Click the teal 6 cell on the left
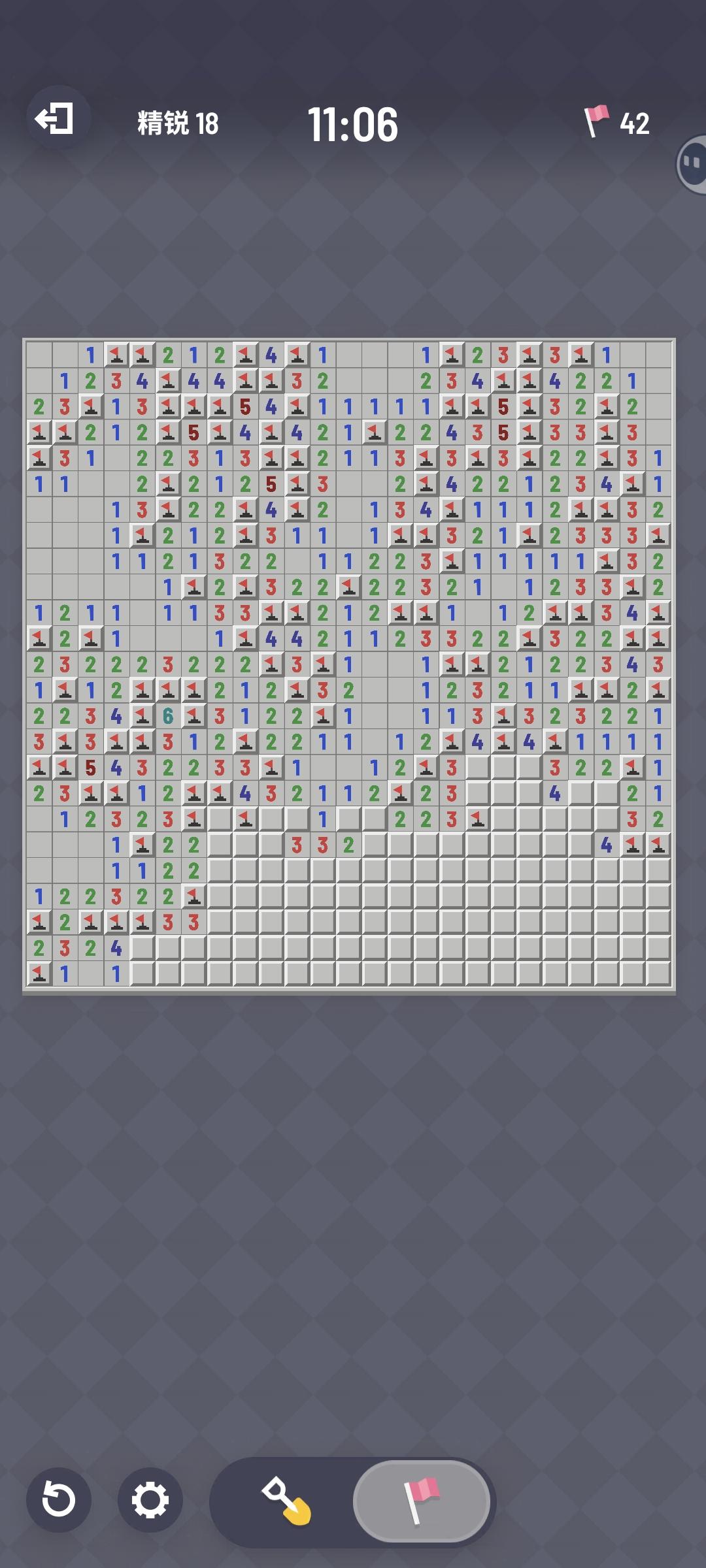Image resolution: width=706 pixels, height=1568 pixels. pos(167,715)
